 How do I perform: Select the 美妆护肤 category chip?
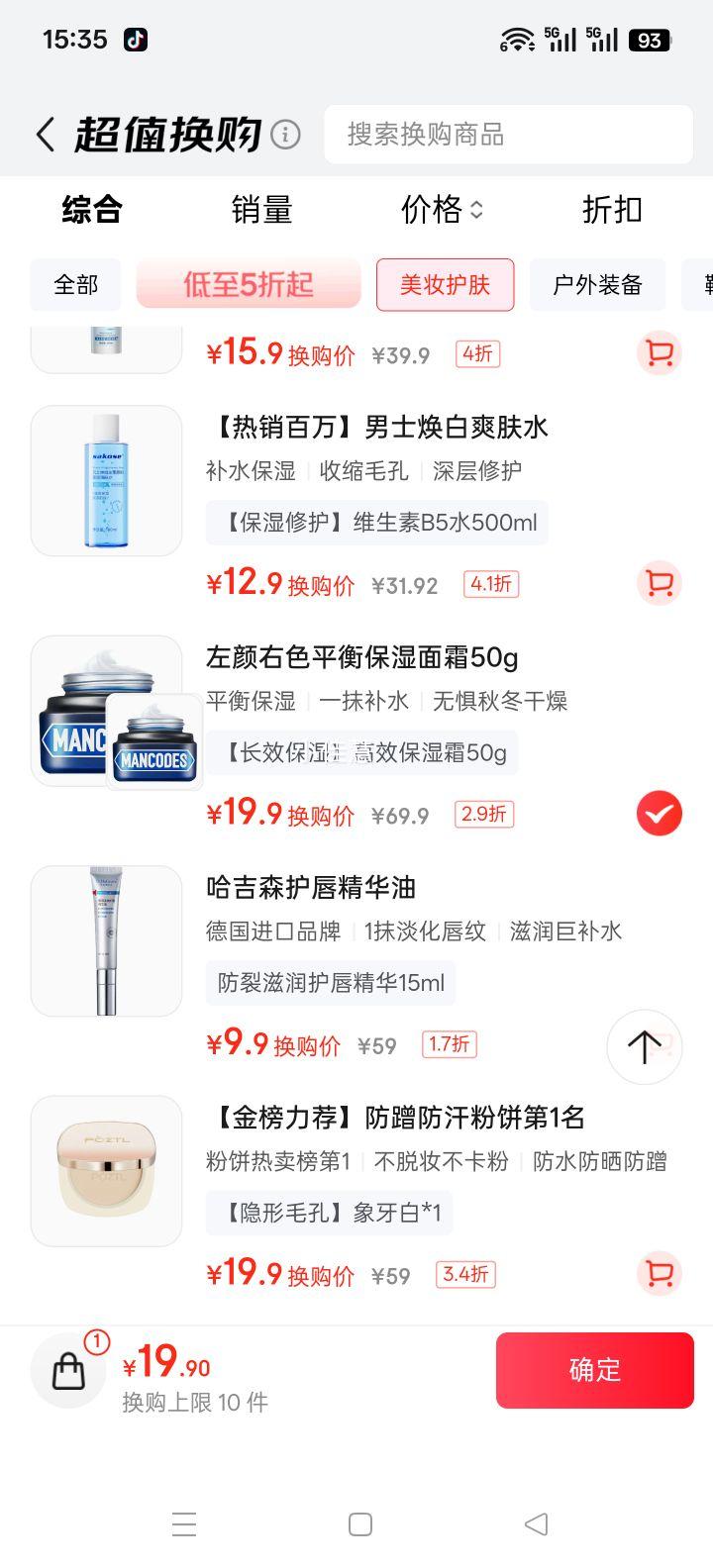(445, 285)
